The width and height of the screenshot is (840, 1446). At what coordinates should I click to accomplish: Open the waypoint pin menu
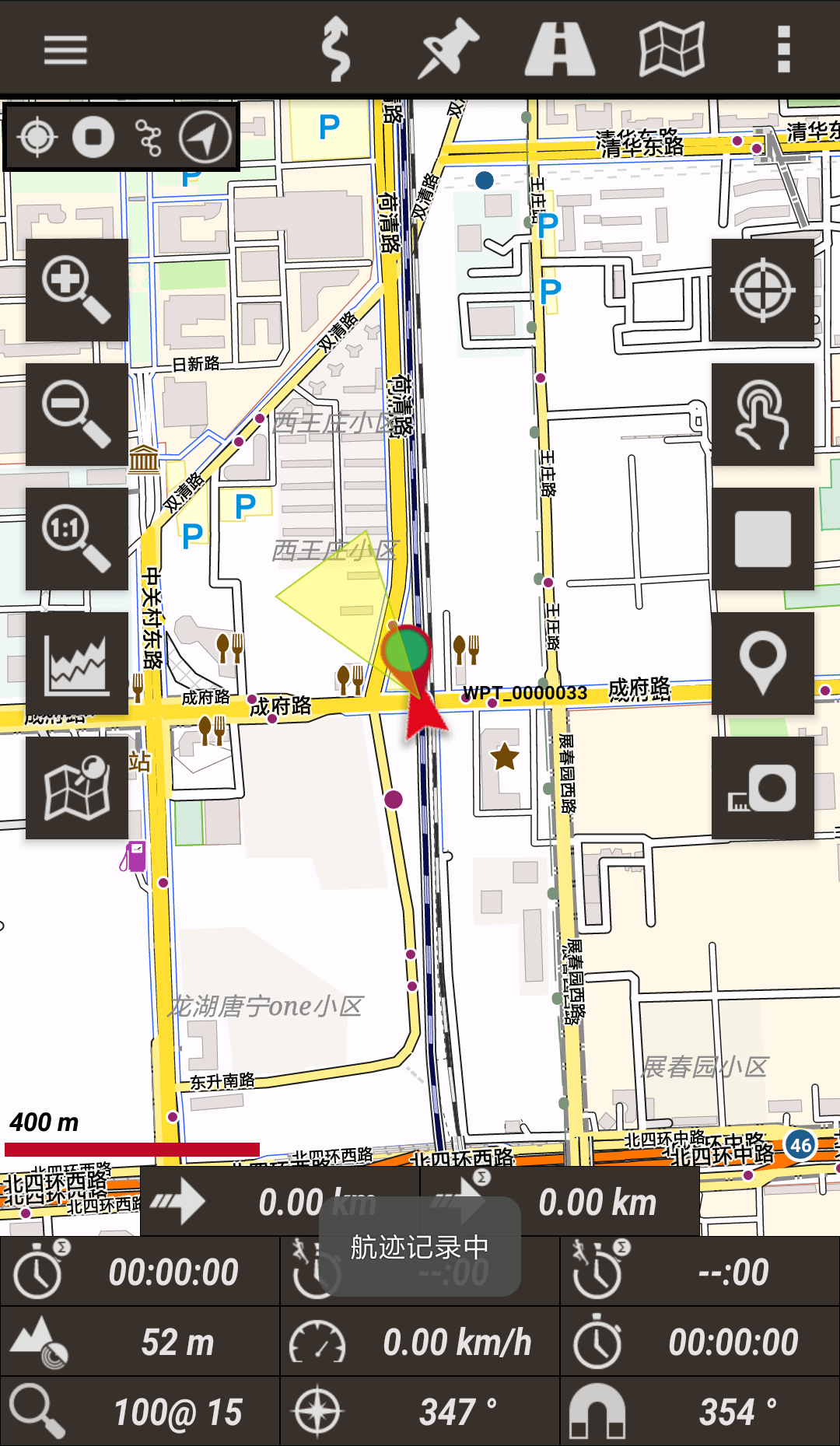(449, 50)
